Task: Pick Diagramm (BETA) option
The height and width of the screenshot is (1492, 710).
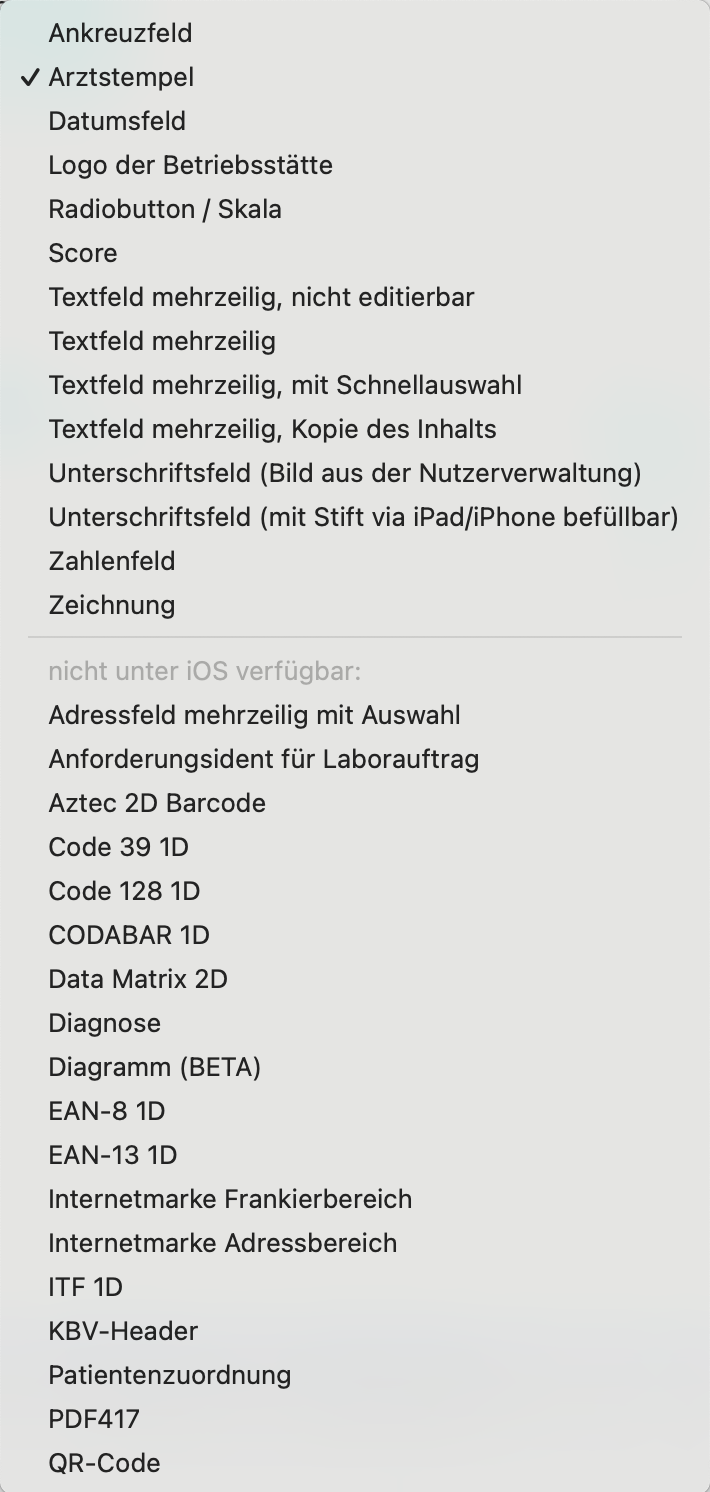Action: coord(154,1067)
